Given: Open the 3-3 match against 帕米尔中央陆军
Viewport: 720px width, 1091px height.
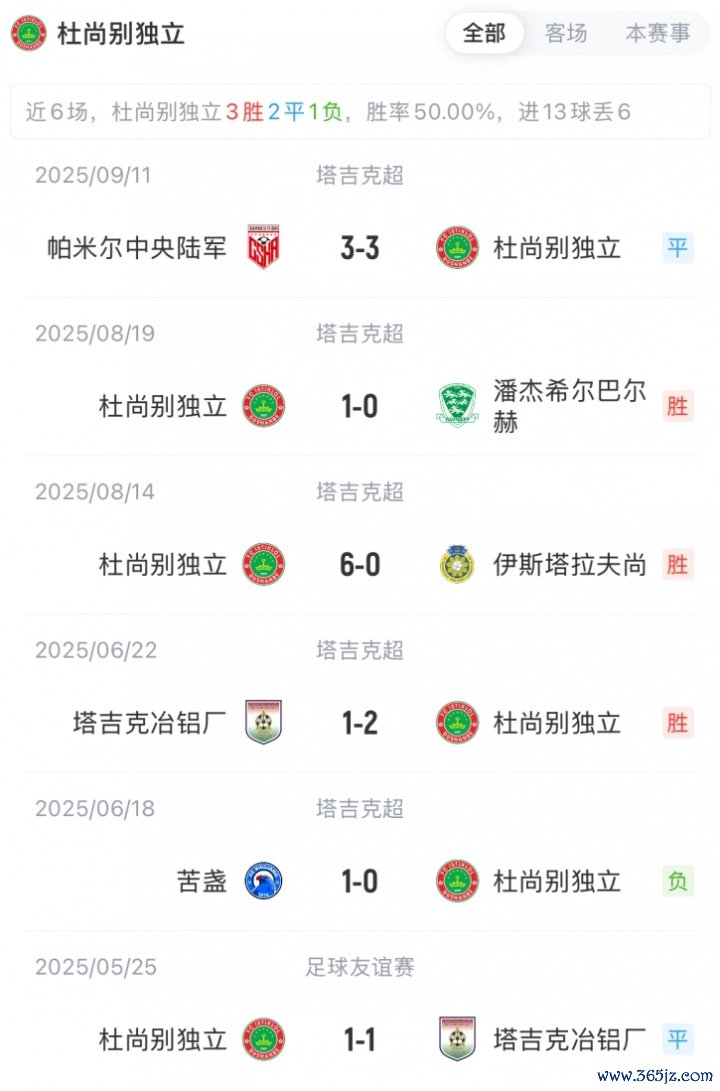Looking at the screenshot, I should pos(360,247).
